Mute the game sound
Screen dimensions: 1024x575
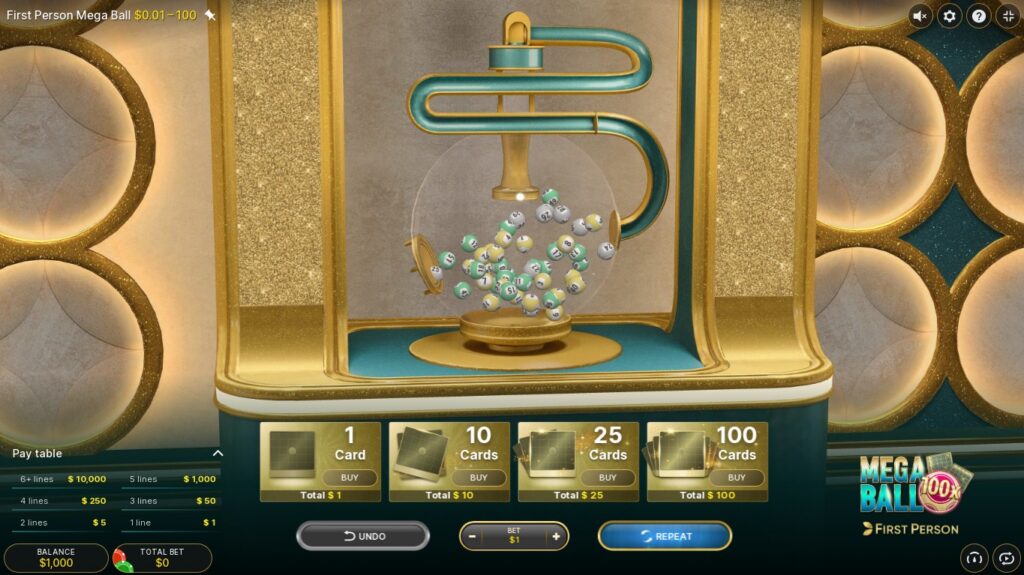point(920,16)
